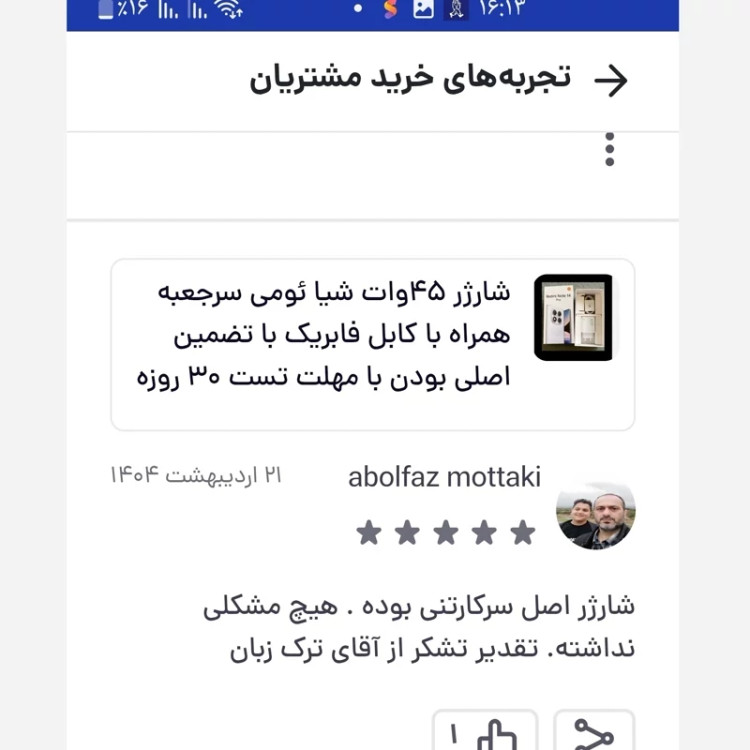Go back from customer purchase experiences
This screenshot has width=750, height=750.
pos(610,80)
